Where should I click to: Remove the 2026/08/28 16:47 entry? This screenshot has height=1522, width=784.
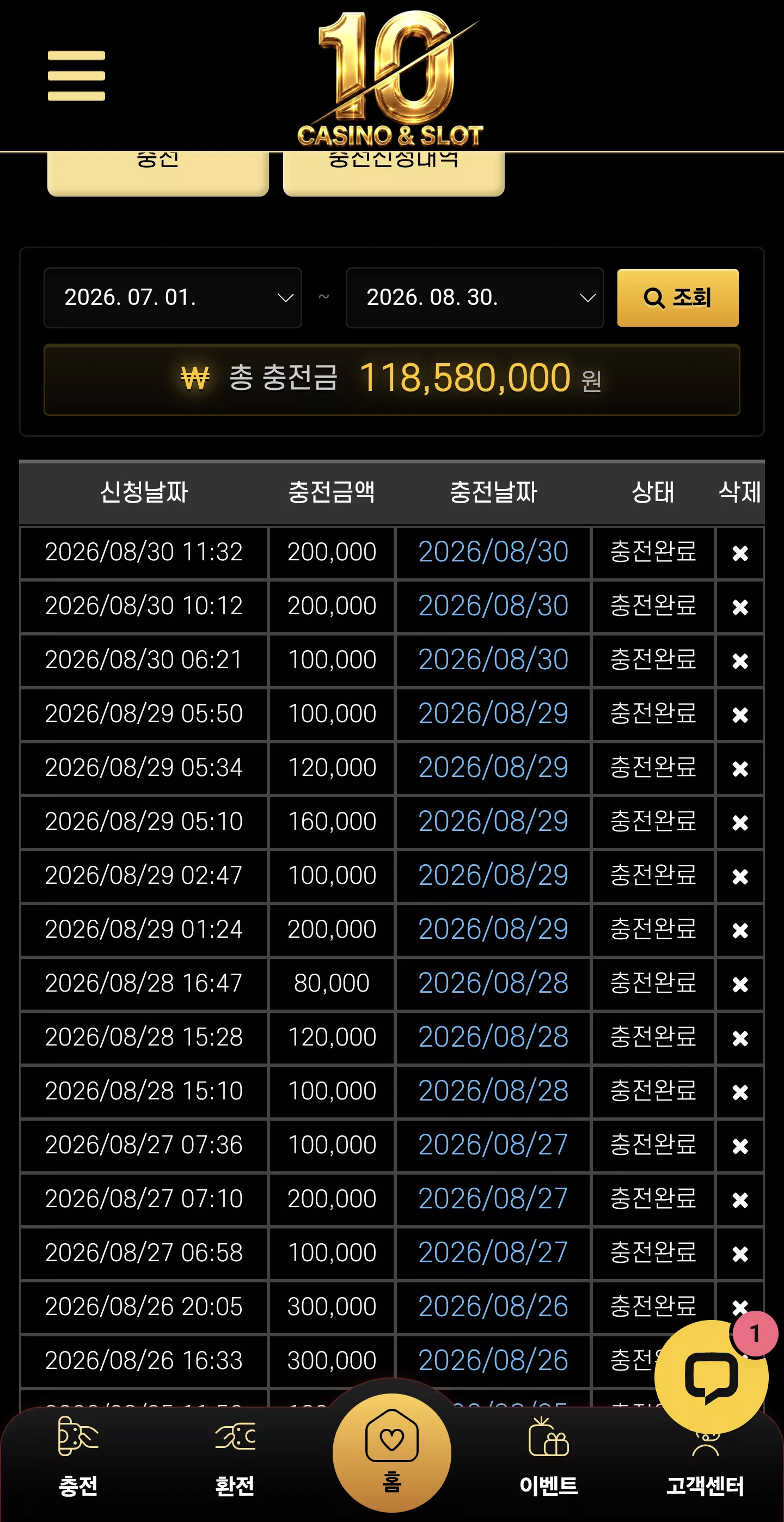coord(740,985)
